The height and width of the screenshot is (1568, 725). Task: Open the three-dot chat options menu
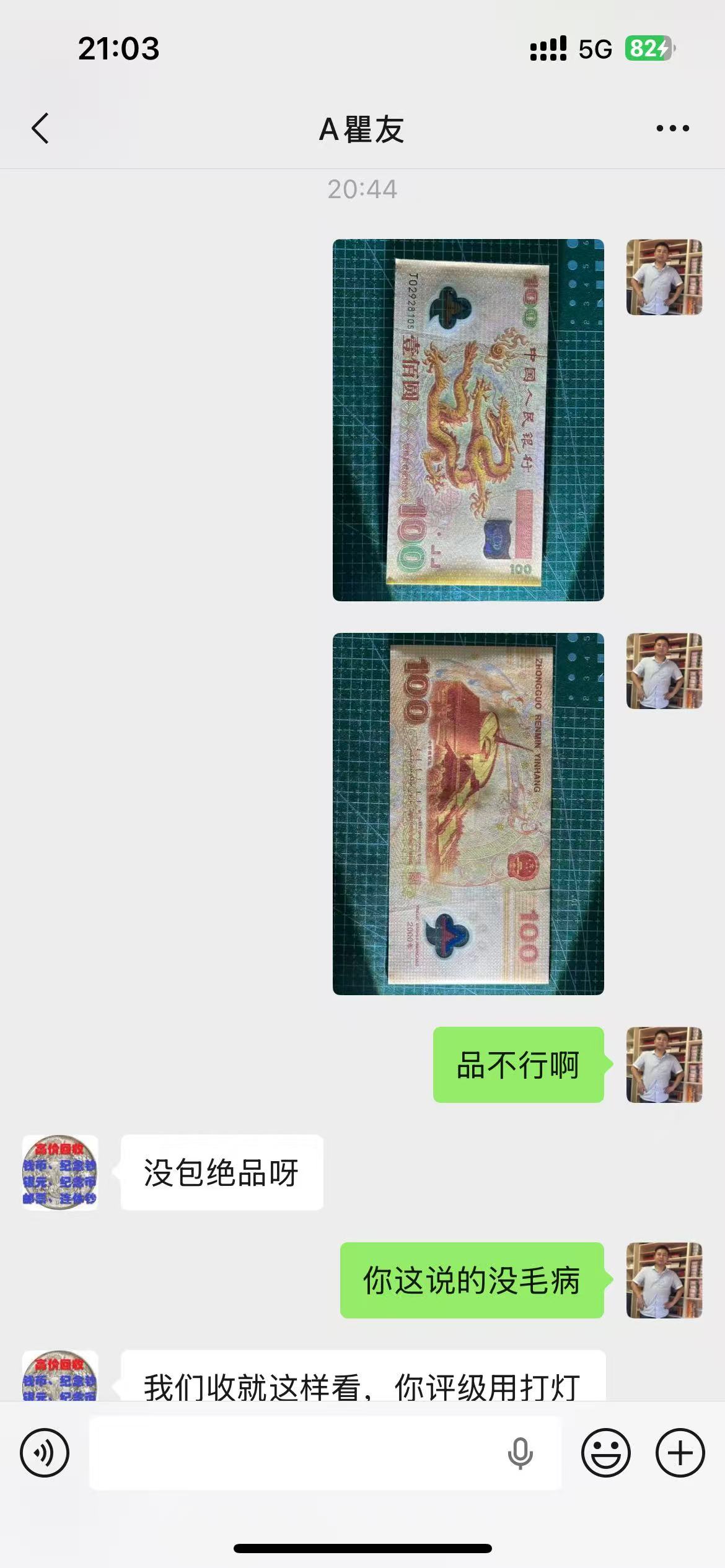point(672,129)
